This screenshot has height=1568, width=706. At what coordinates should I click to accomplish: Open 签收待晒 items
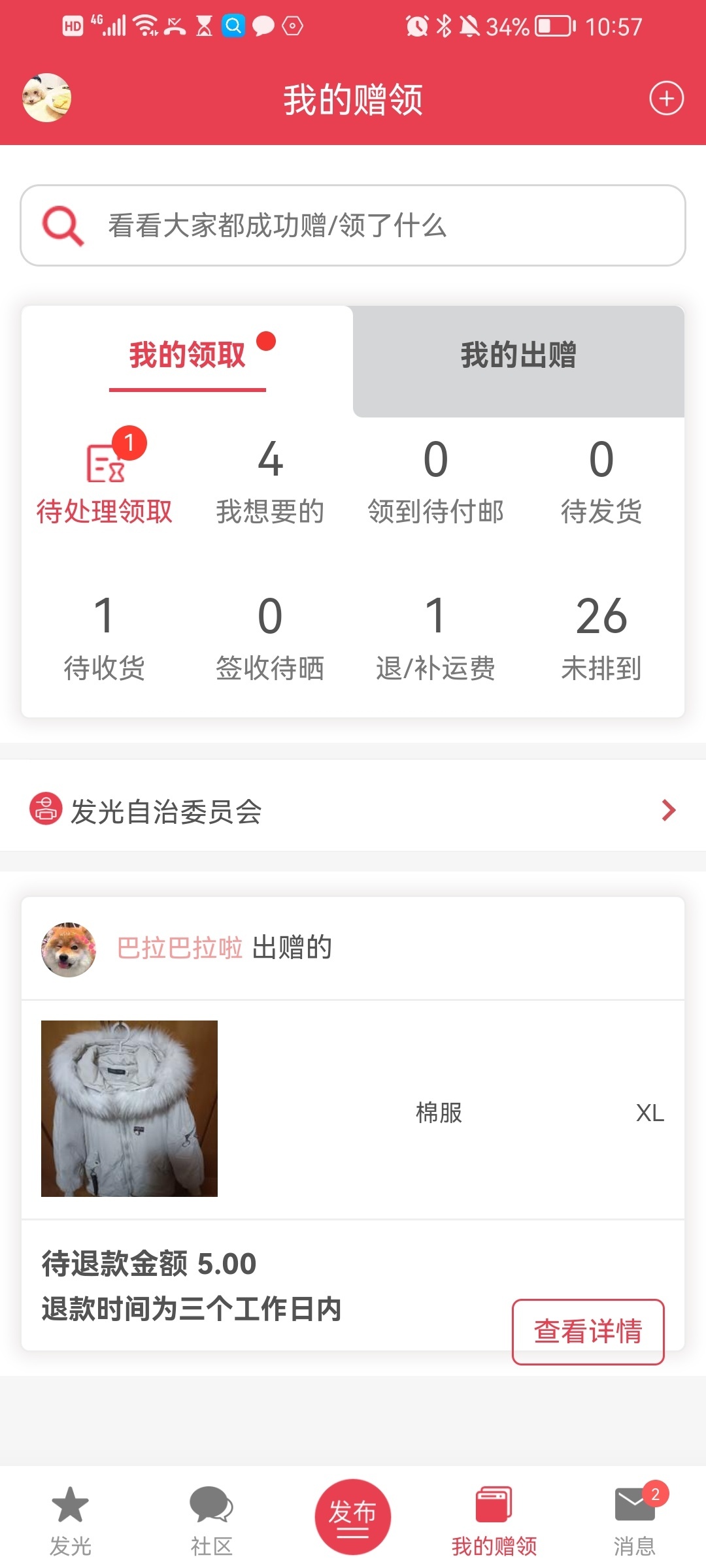tap(270, 638)
